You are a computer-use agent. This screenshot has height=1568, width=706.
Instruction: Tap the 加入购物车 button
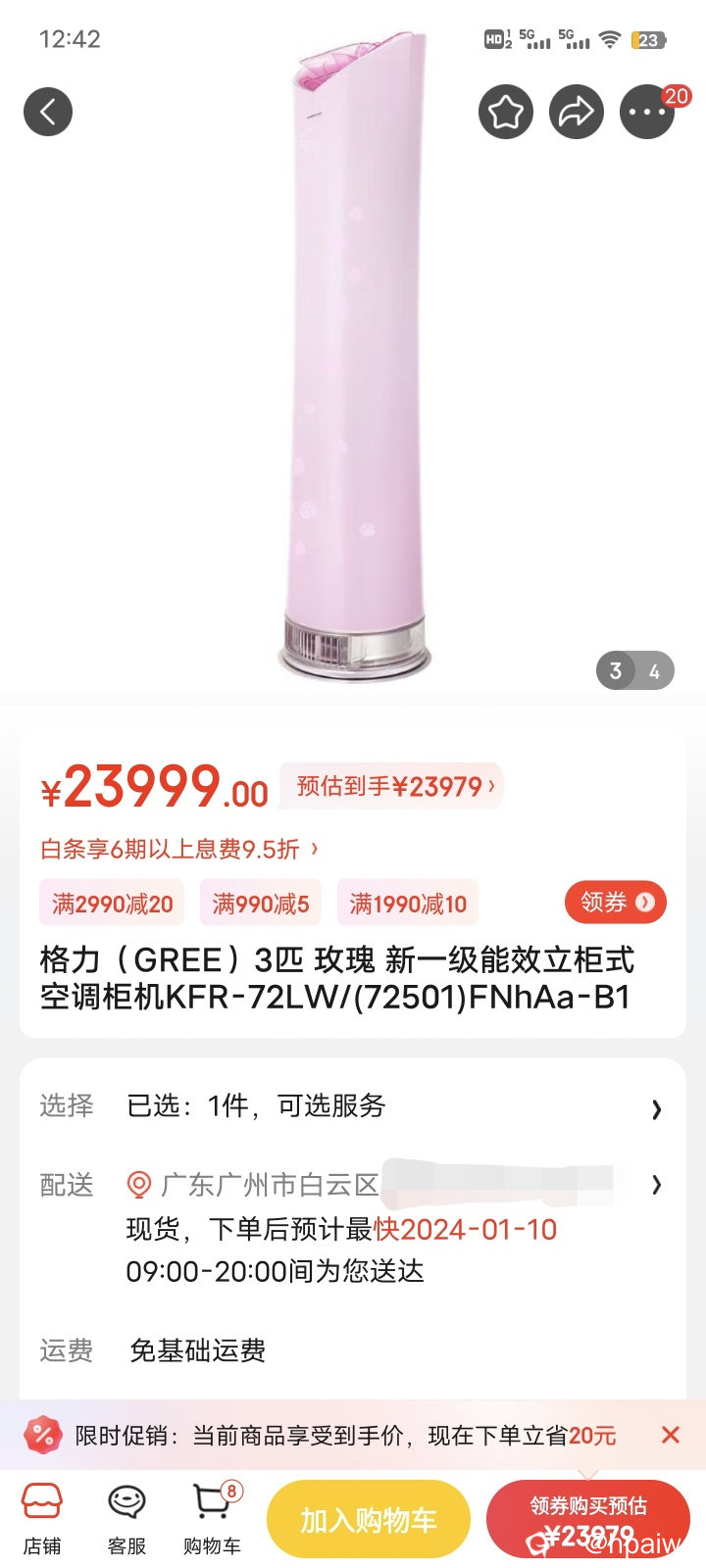pos(369,1520)
